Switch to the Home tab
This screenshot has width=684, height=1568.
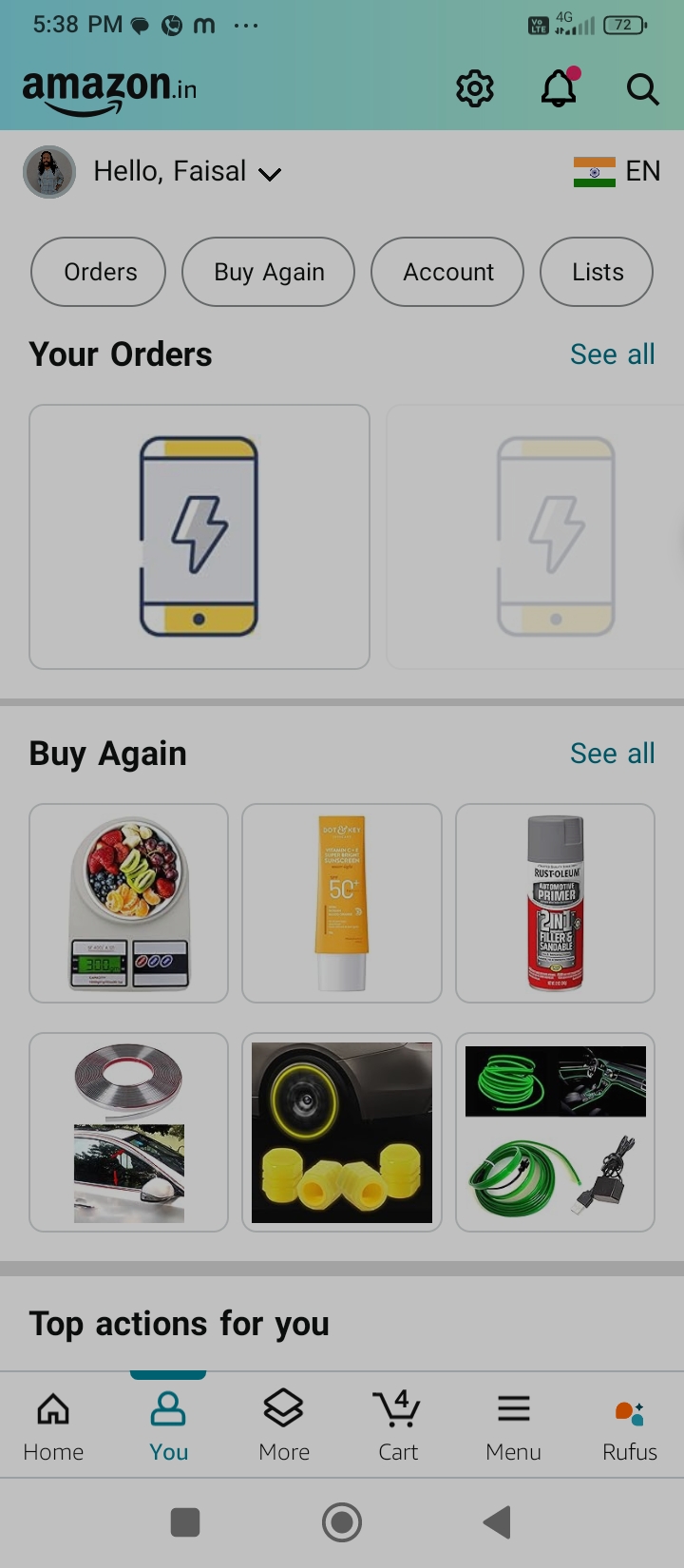[x=53, y=1425]
